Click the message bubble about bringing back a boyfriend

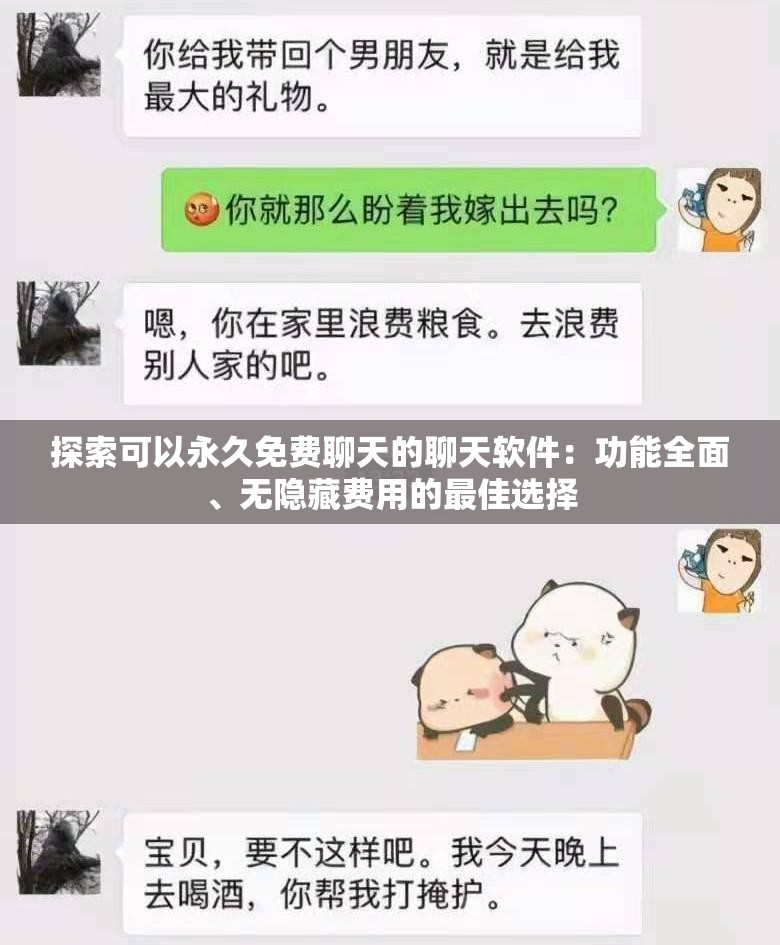point(385,75)
